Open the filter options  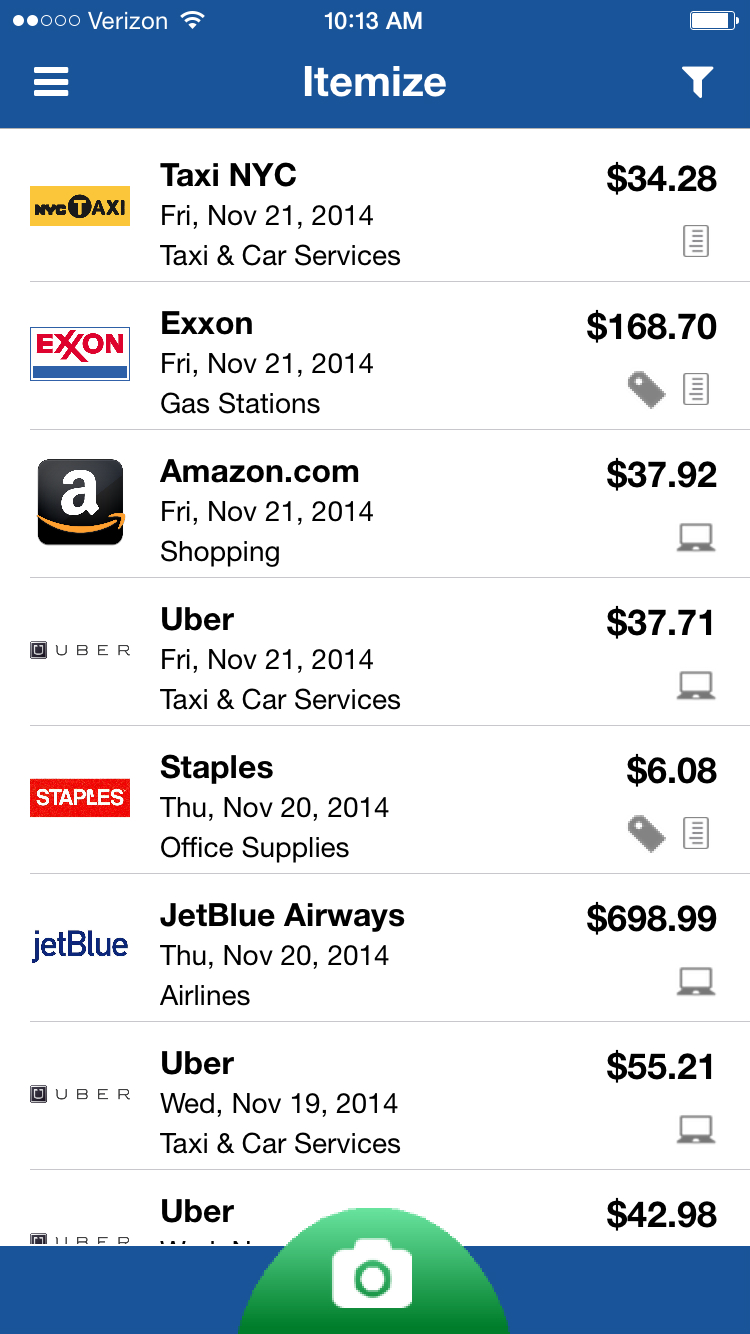(x=697, y=82)
